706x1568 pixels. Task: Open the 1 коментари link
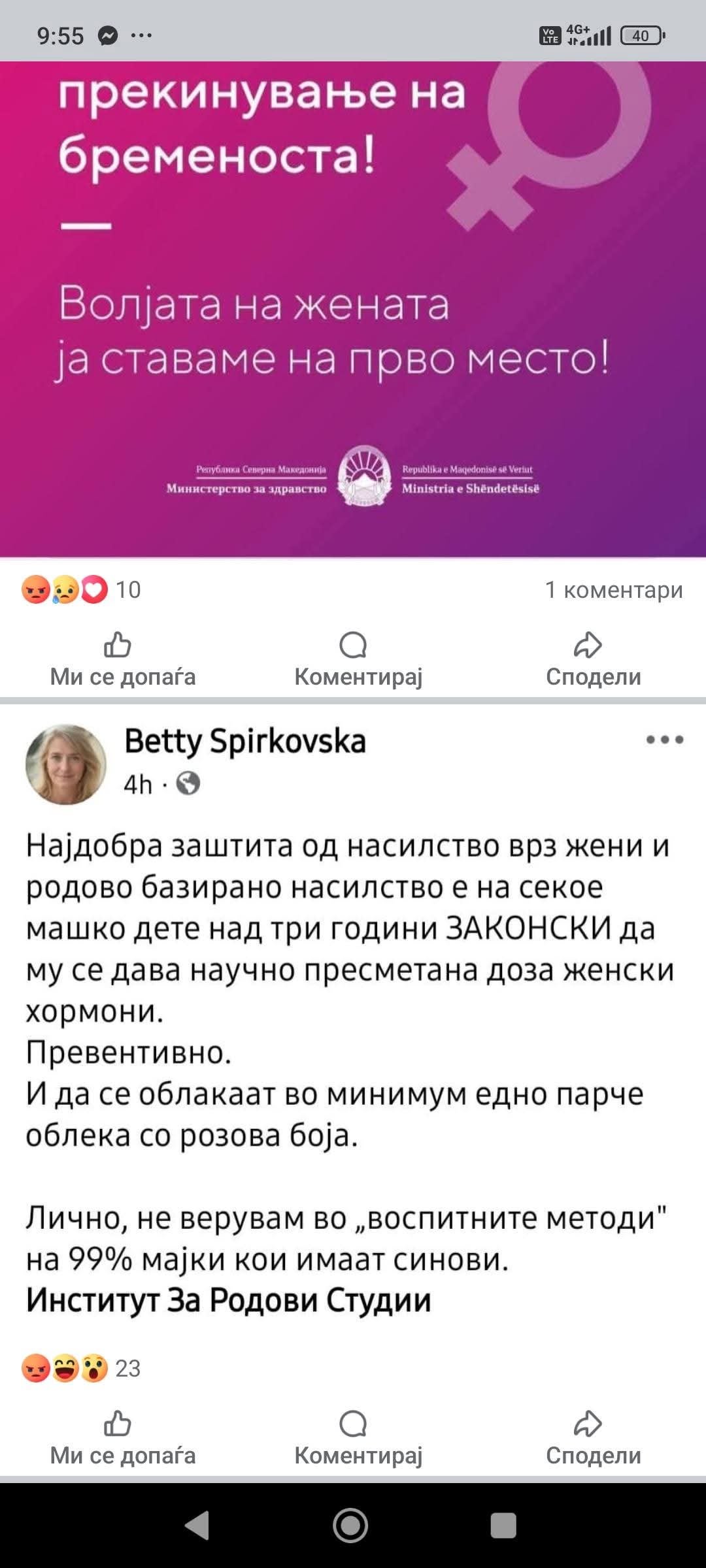(x=613, y=590)
